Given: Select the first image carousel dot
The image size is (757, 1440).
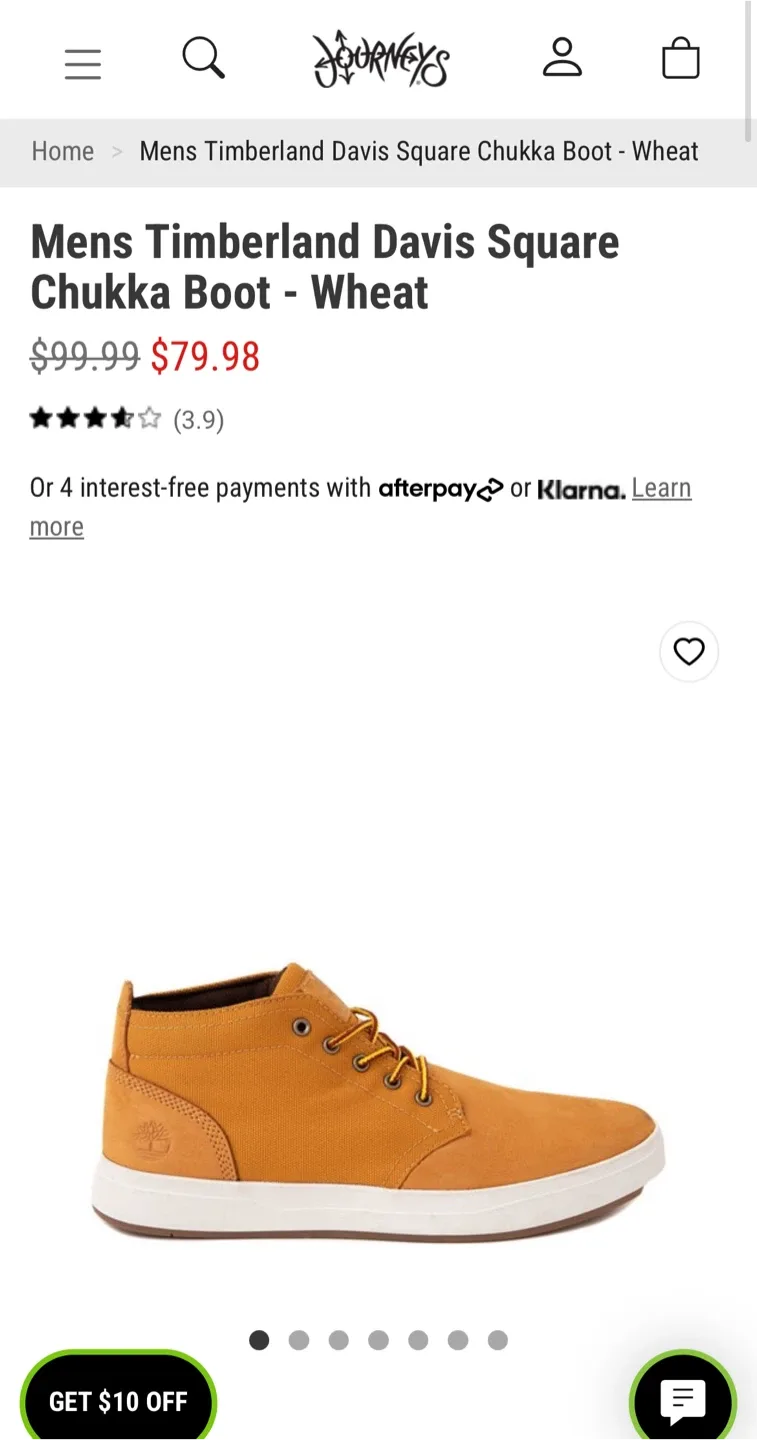Looking at the screenshot, I should 258,1340.
